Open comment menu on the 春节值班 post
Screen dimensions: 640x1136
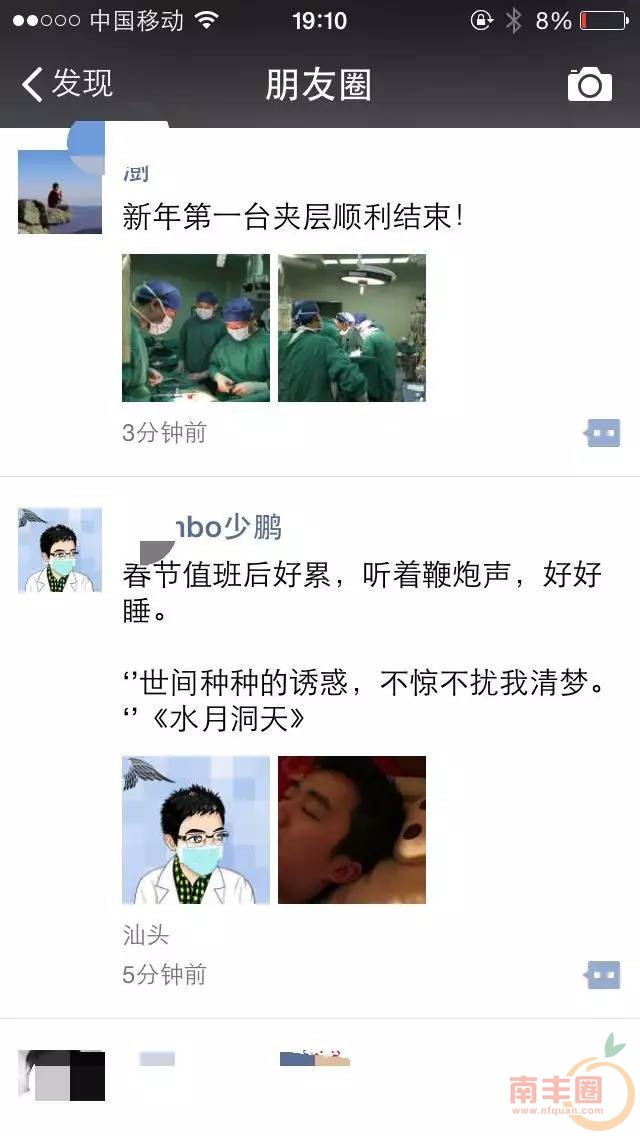pyautogui.click(x=603, y=975)
